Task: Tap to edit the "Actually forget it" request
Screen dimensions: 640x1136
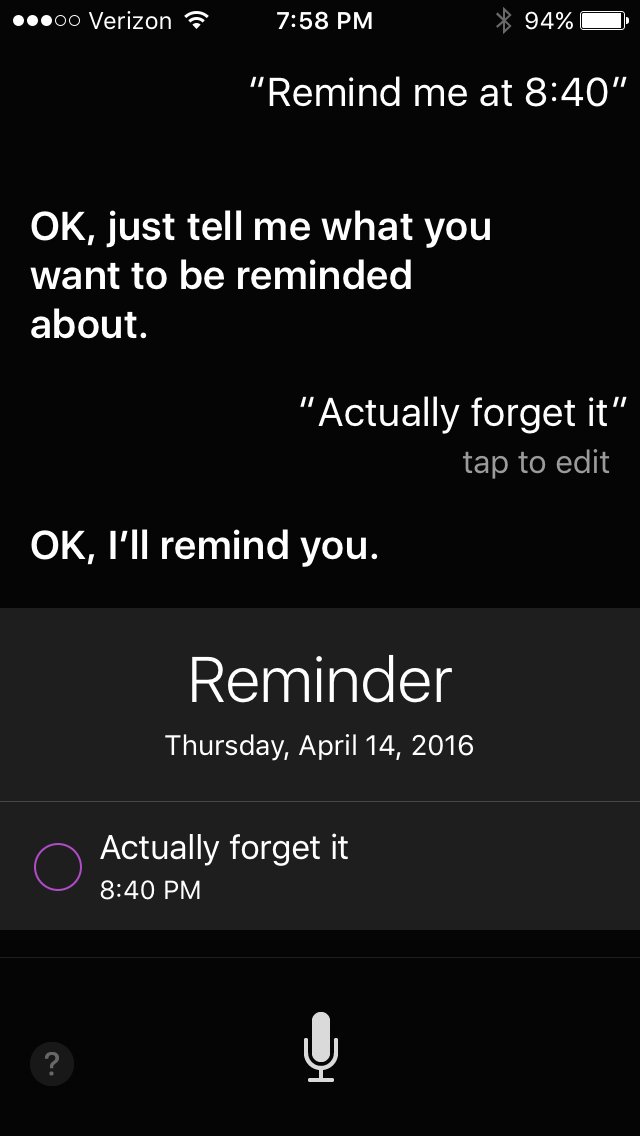Action: (x=536, y=462)
